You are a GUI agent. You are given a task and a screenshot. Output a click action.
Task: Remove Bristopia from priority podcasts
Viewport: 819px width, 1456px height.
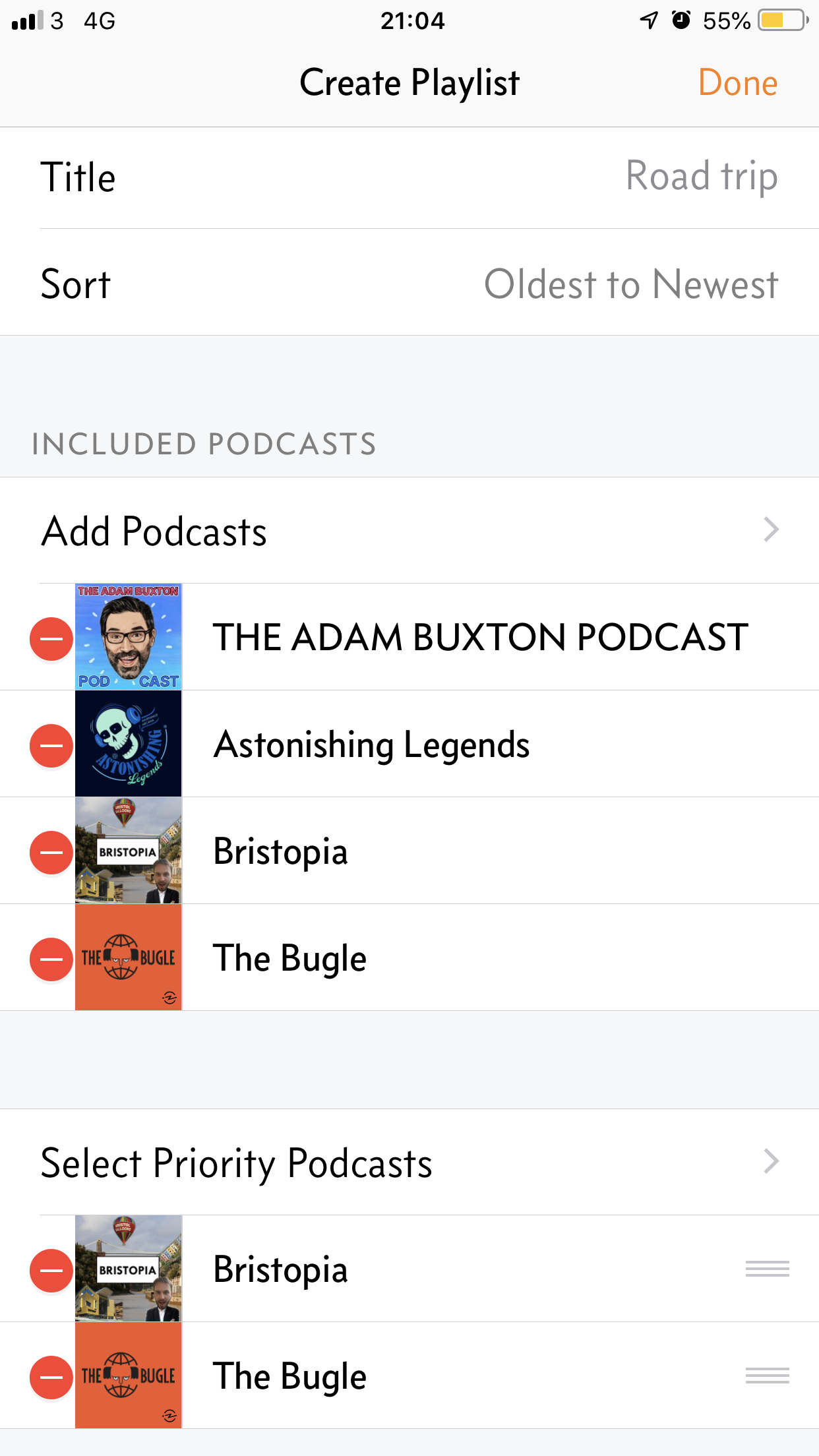coord(51,1270)
